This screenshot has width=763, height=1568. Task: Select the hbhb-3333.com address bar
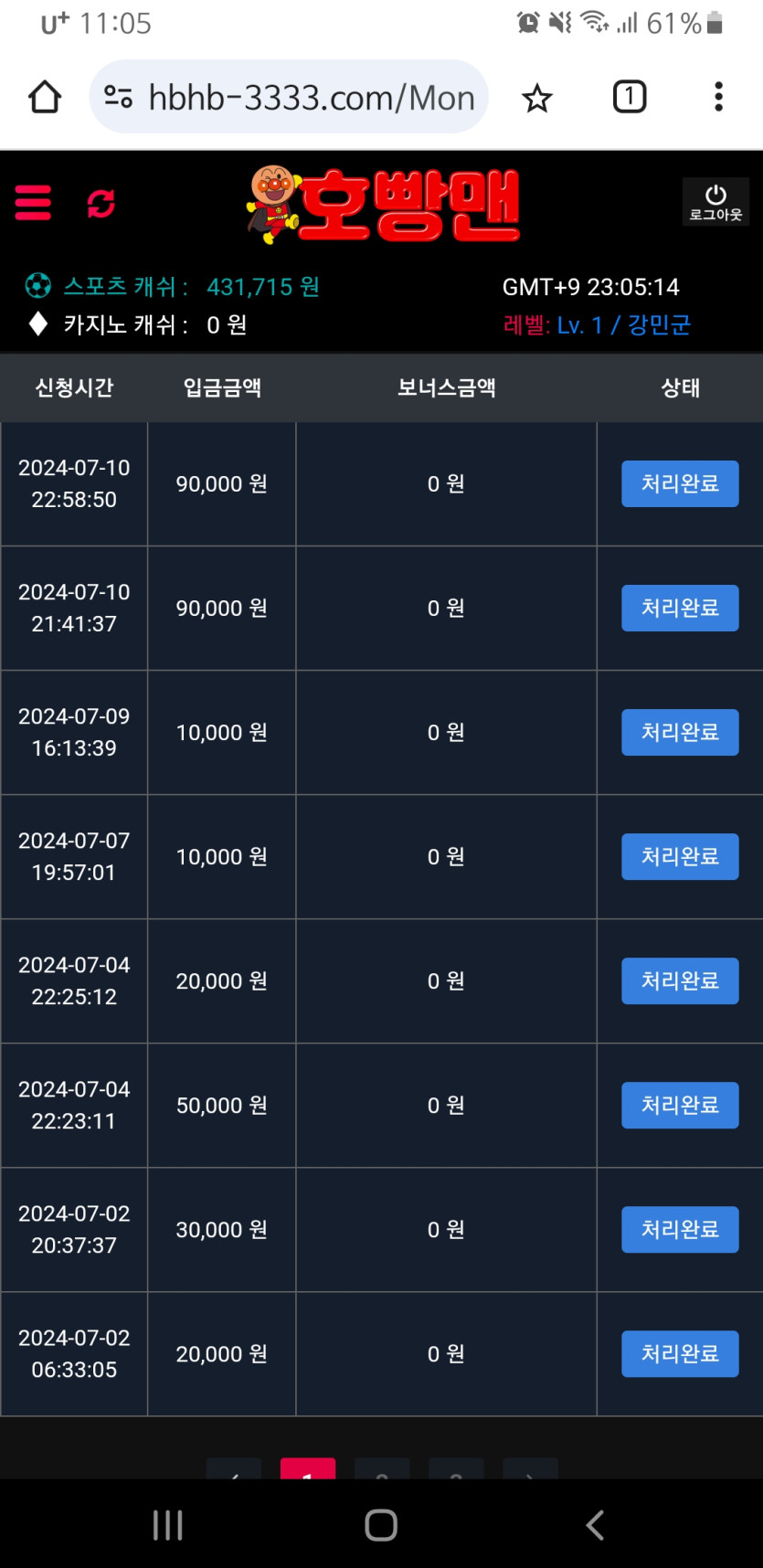[x=311, y=97]
